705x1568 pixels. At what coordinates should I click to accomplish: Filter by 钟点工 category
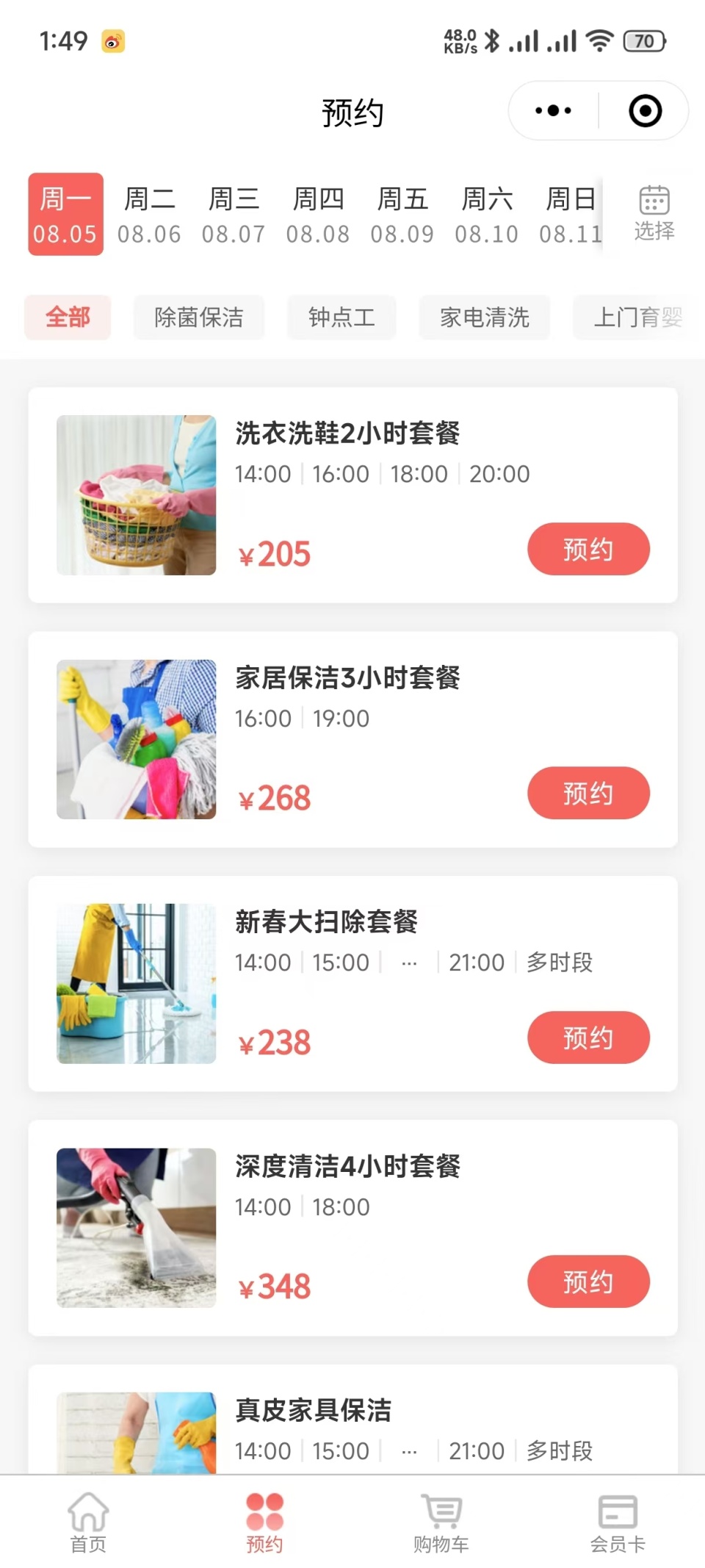[341, 317]
